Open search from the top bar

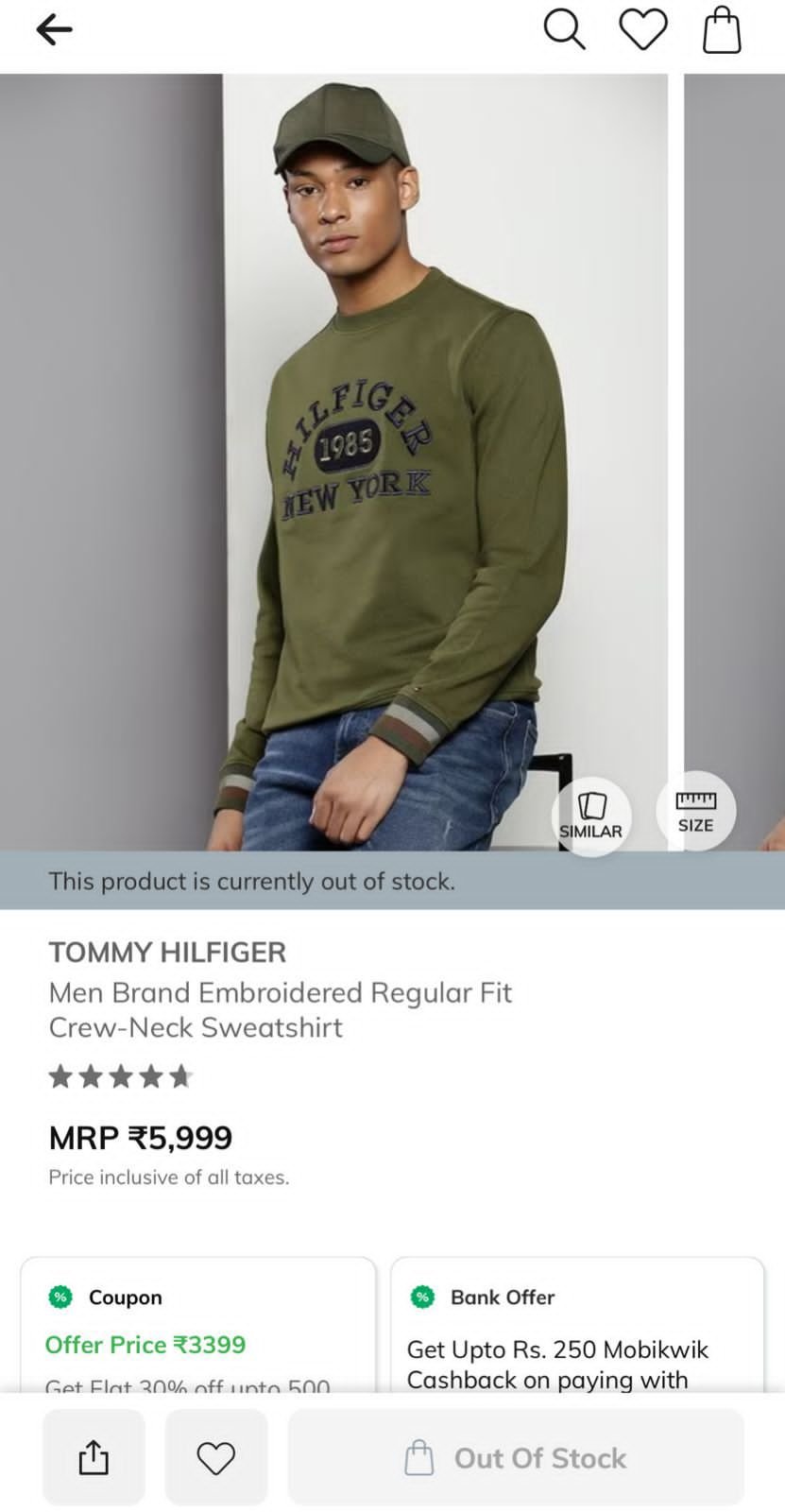(x=564, y=29)
